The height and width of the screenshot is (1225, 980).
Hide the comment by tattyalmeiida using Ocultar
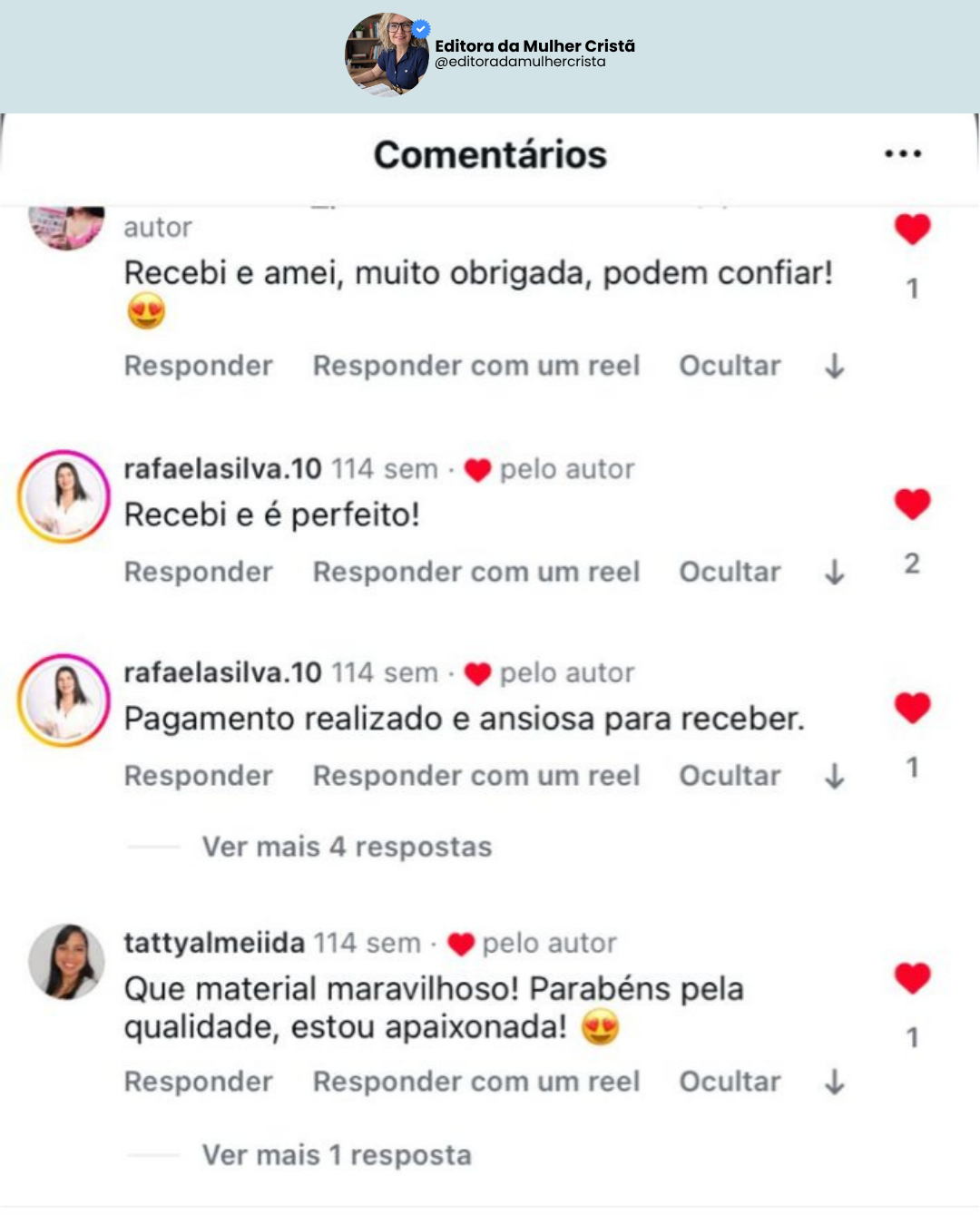pyautogui.click(x=730, y=1081)
